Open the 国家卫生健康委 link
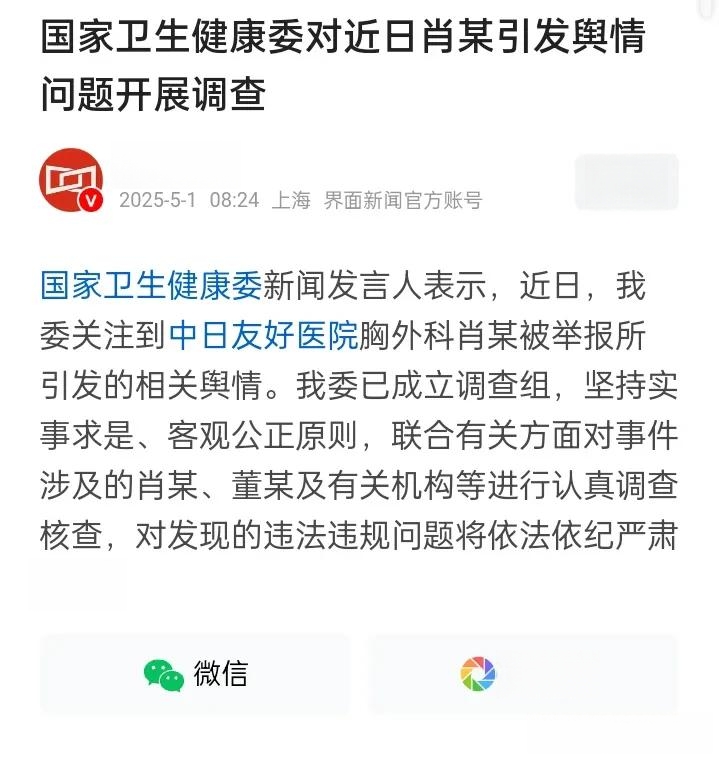Screen dimensions: 719x758 tap(150, 286)
